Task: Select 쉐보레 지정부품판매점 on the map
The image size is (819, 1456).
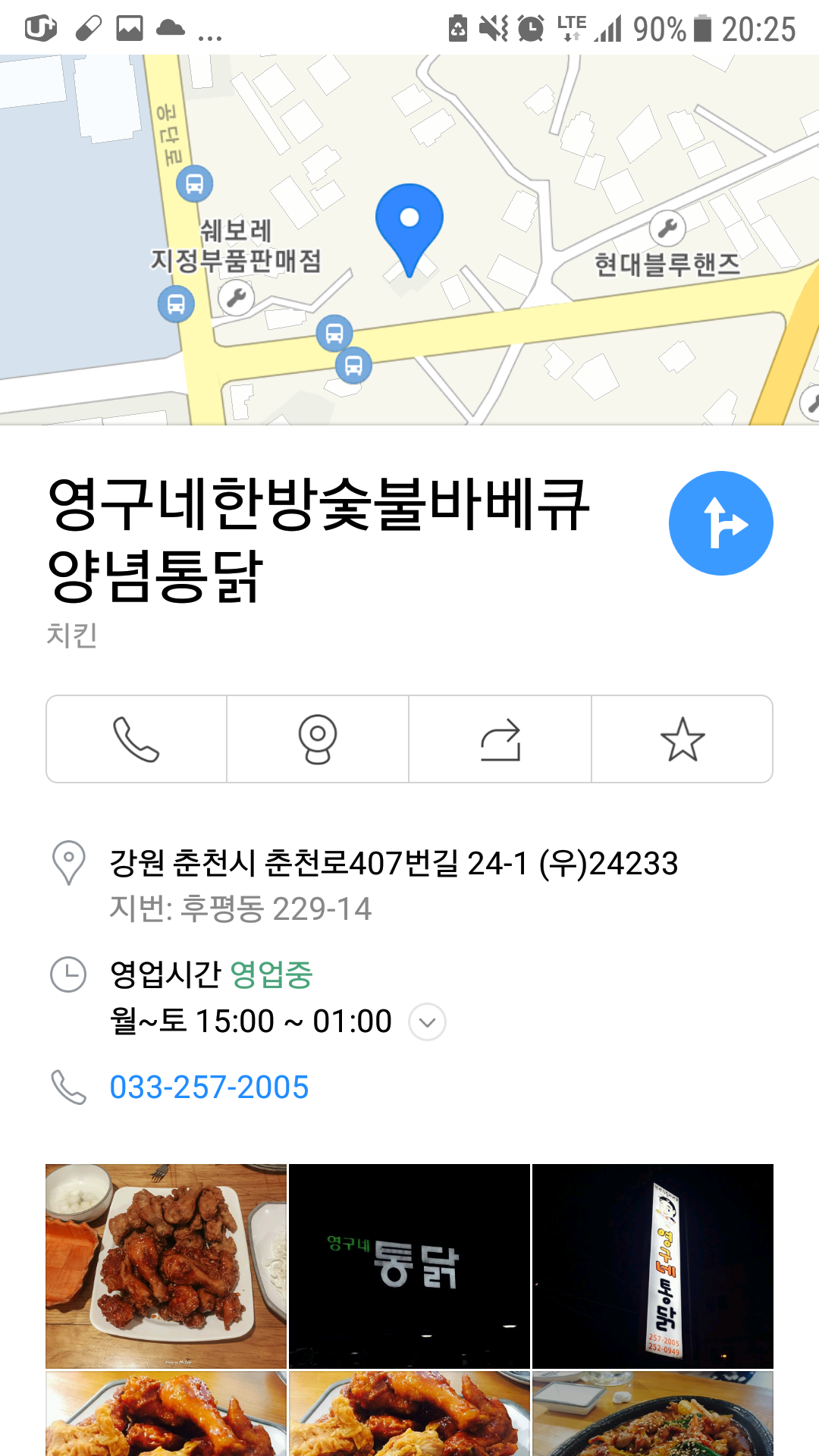Action: click(236, 298)
